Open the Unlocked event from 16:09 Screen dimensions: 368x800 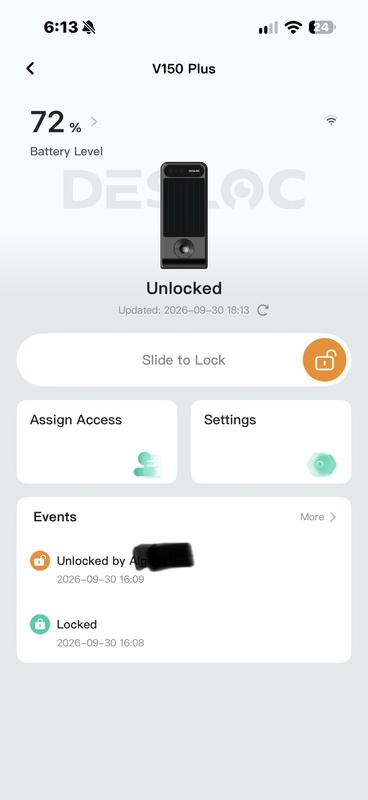184,568
